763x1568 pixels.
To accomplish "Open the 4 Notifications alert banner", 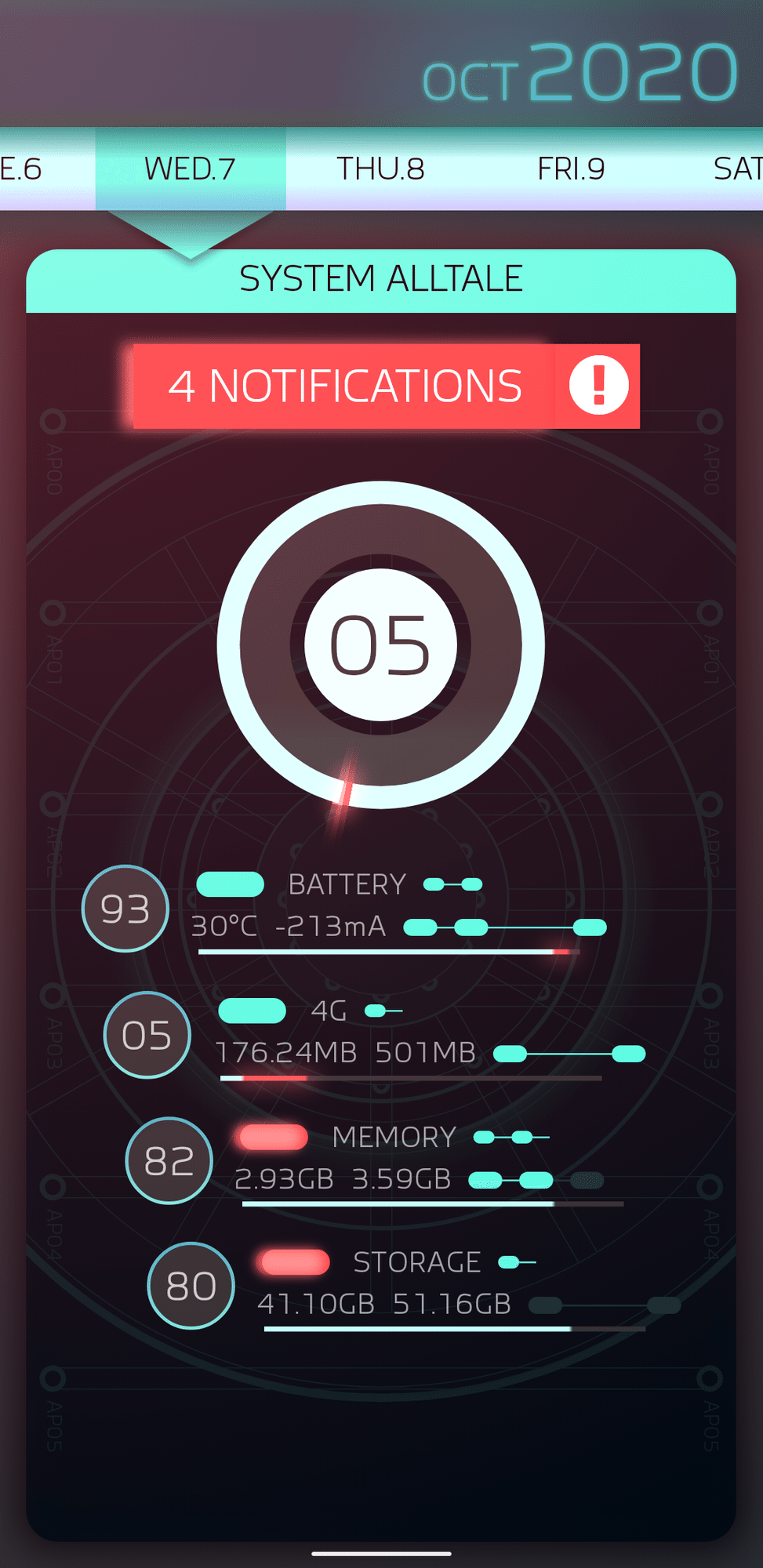I will (x=386, y=386).
